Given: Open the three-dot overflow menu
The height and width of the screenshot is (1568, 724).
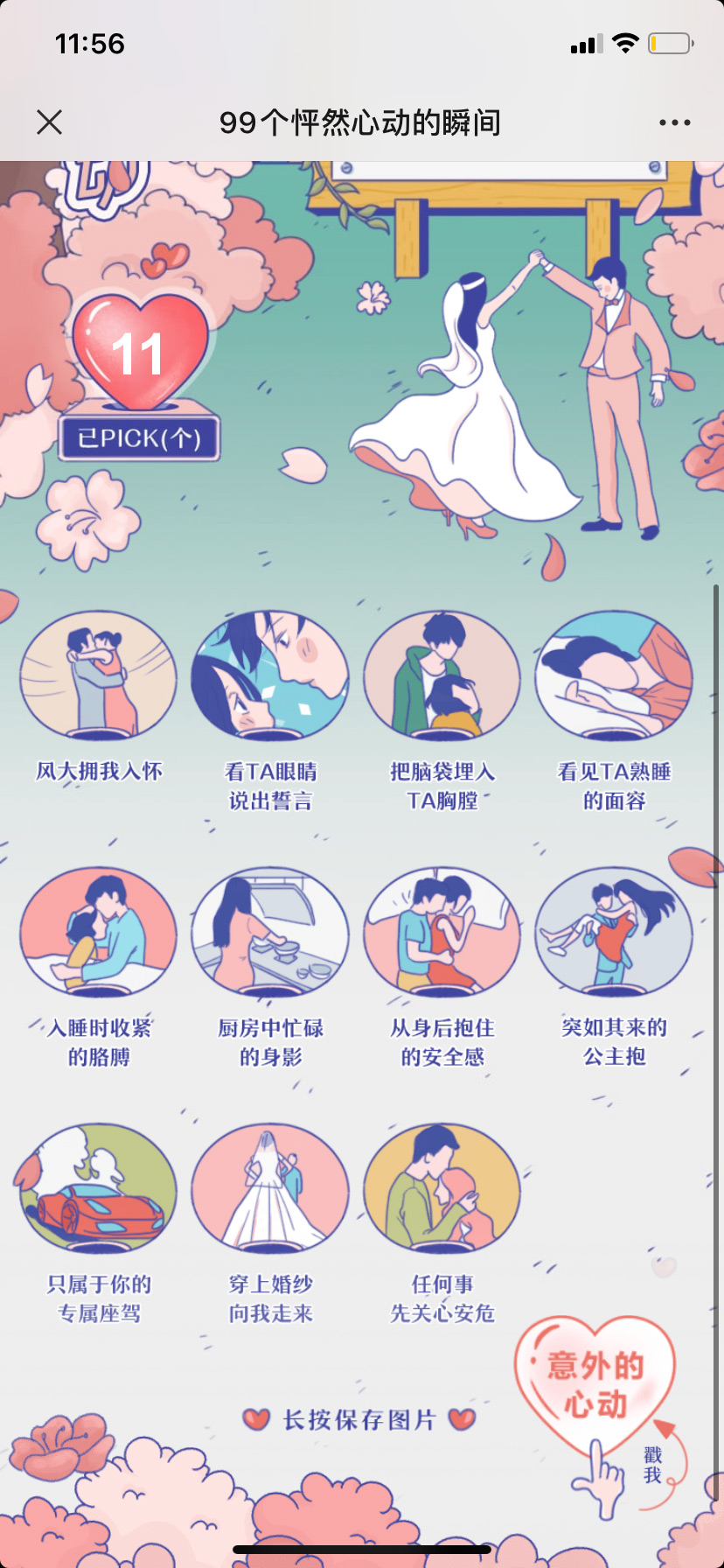Looking at the screenshot, I should 674,122.
